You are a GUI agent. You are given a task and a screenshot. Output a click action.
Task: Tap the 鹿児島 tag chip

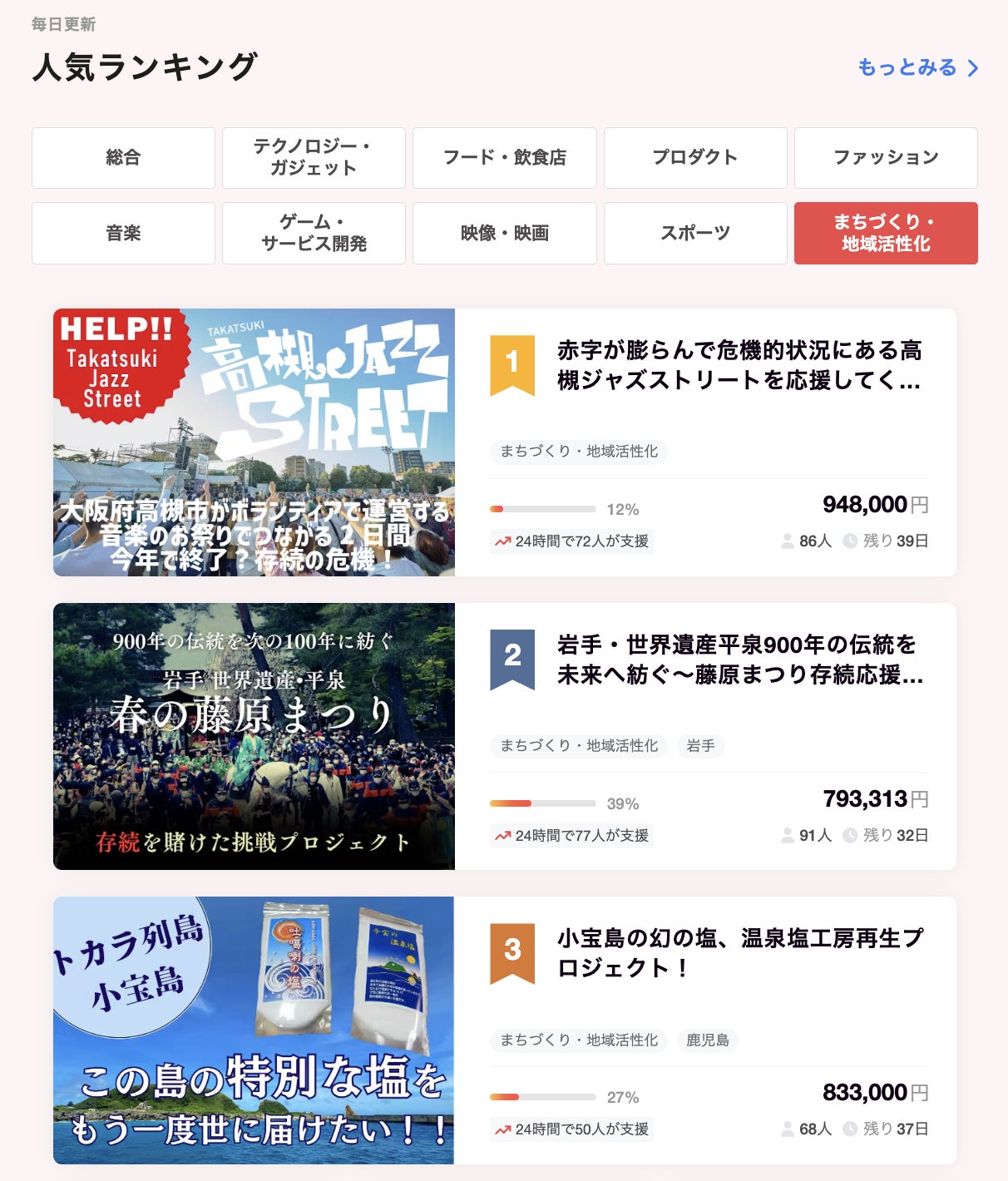point(707,1040)
